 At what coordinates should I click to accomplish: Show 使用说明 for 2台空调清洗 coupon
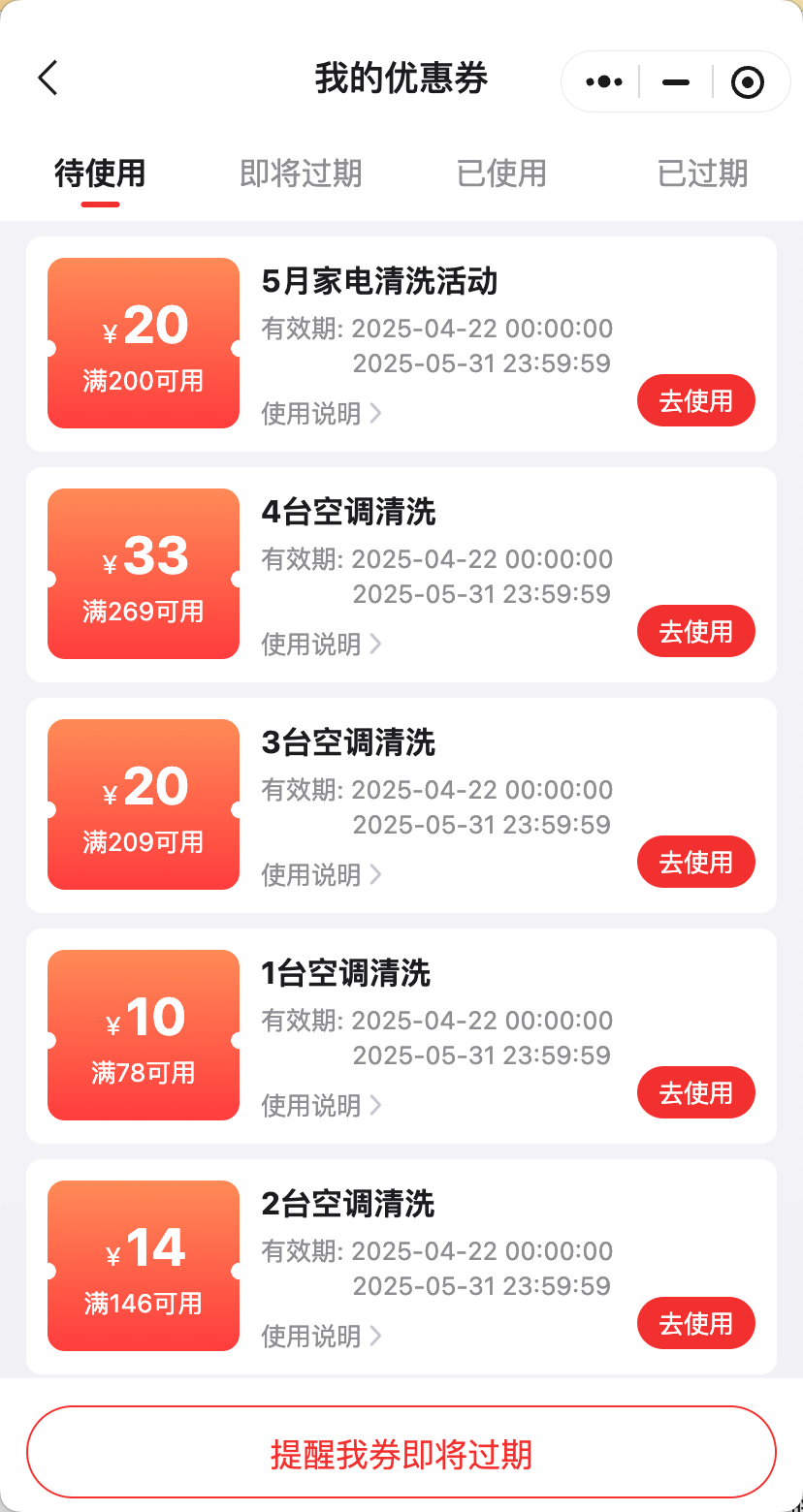pyautogui.click(x=322, y=1337)
